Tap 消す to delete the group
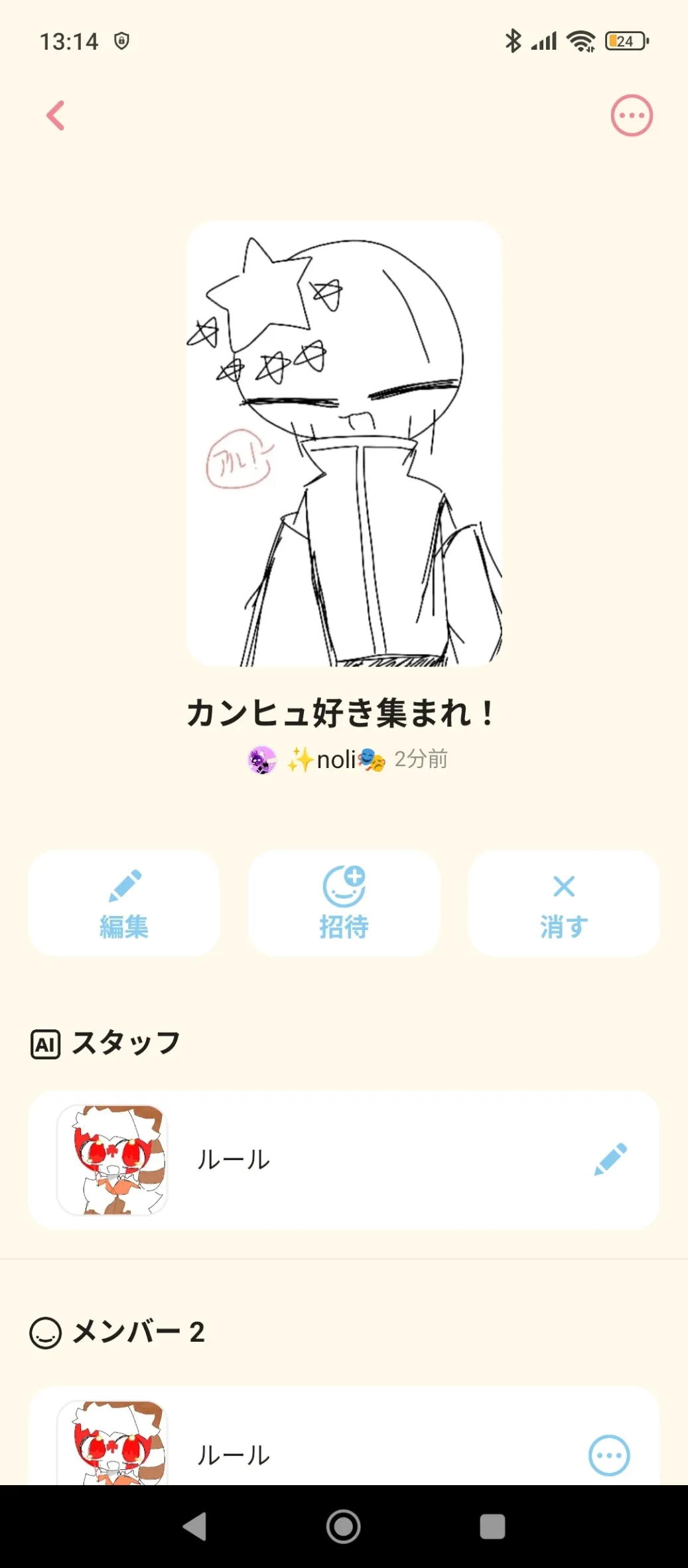 click(563, 903)
